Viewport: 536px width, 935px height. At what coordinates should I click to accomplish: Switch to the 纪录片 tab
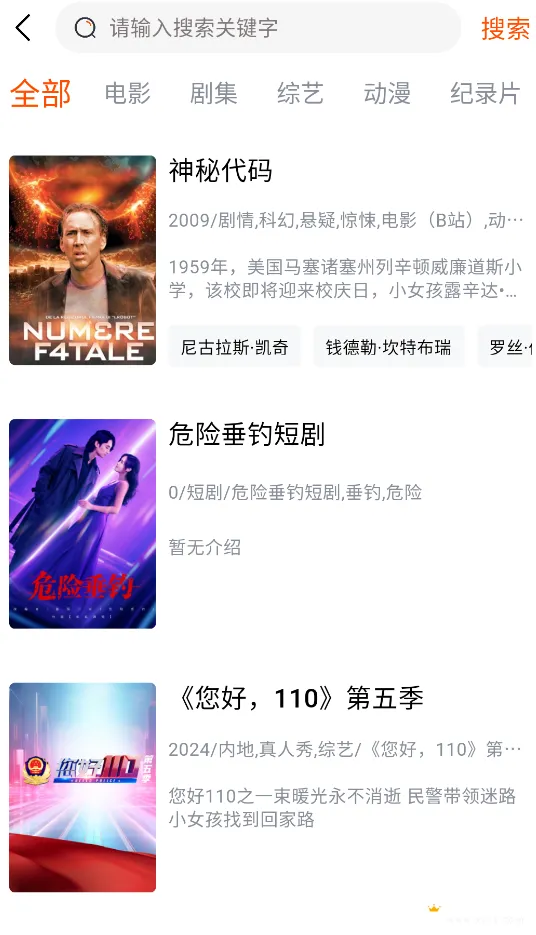[485, 94]
